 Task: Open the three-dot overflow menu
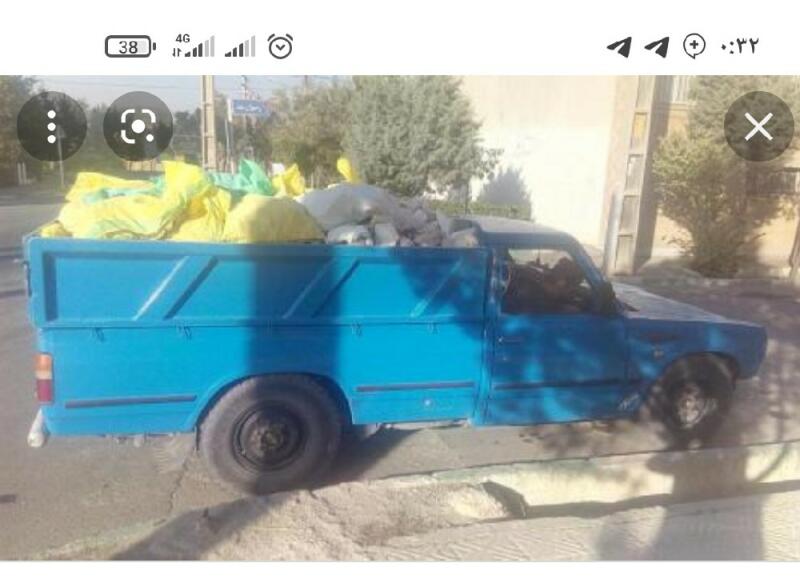(x=52, y=126)
